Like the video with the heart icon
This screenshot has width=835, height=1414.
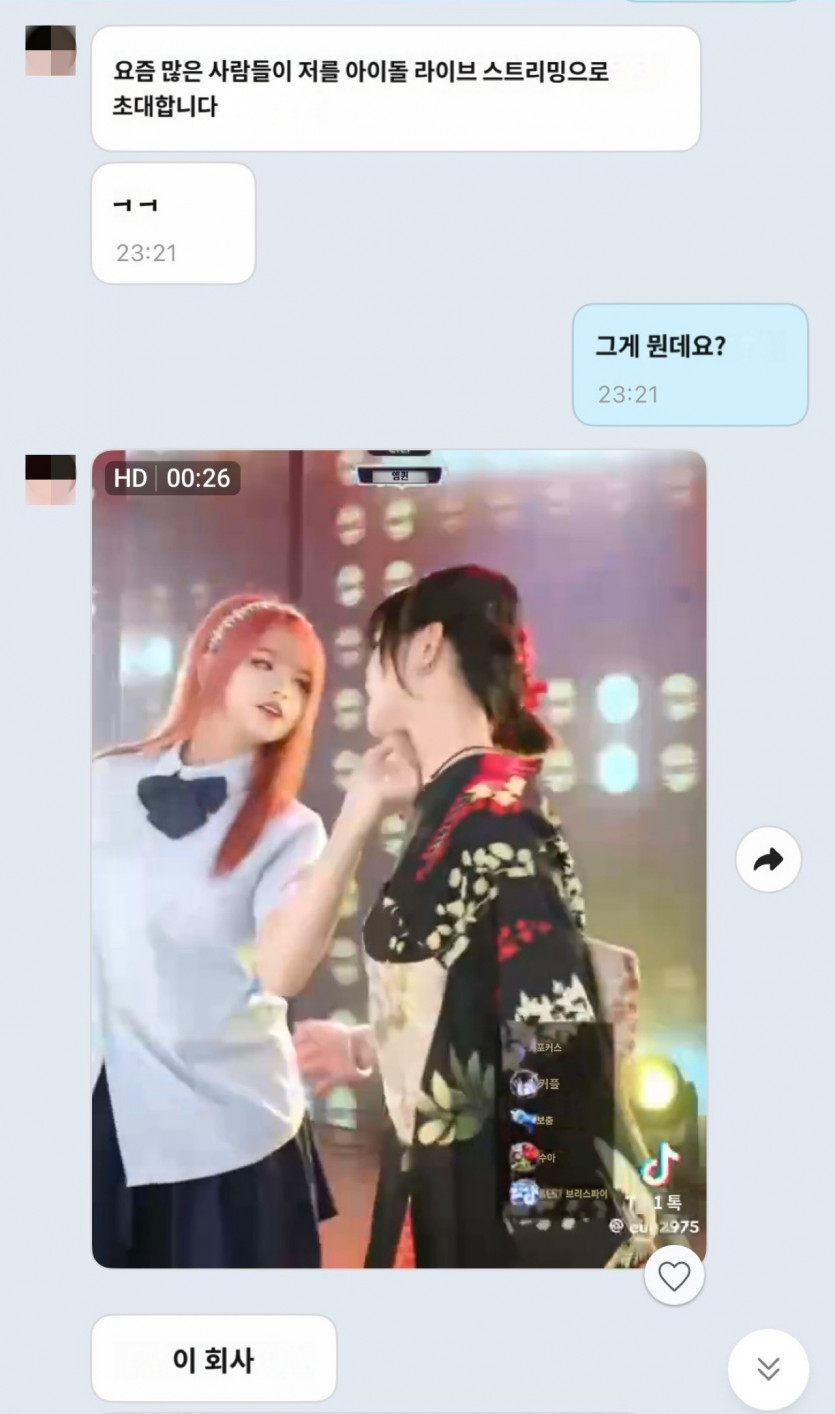click(674, 1275)
